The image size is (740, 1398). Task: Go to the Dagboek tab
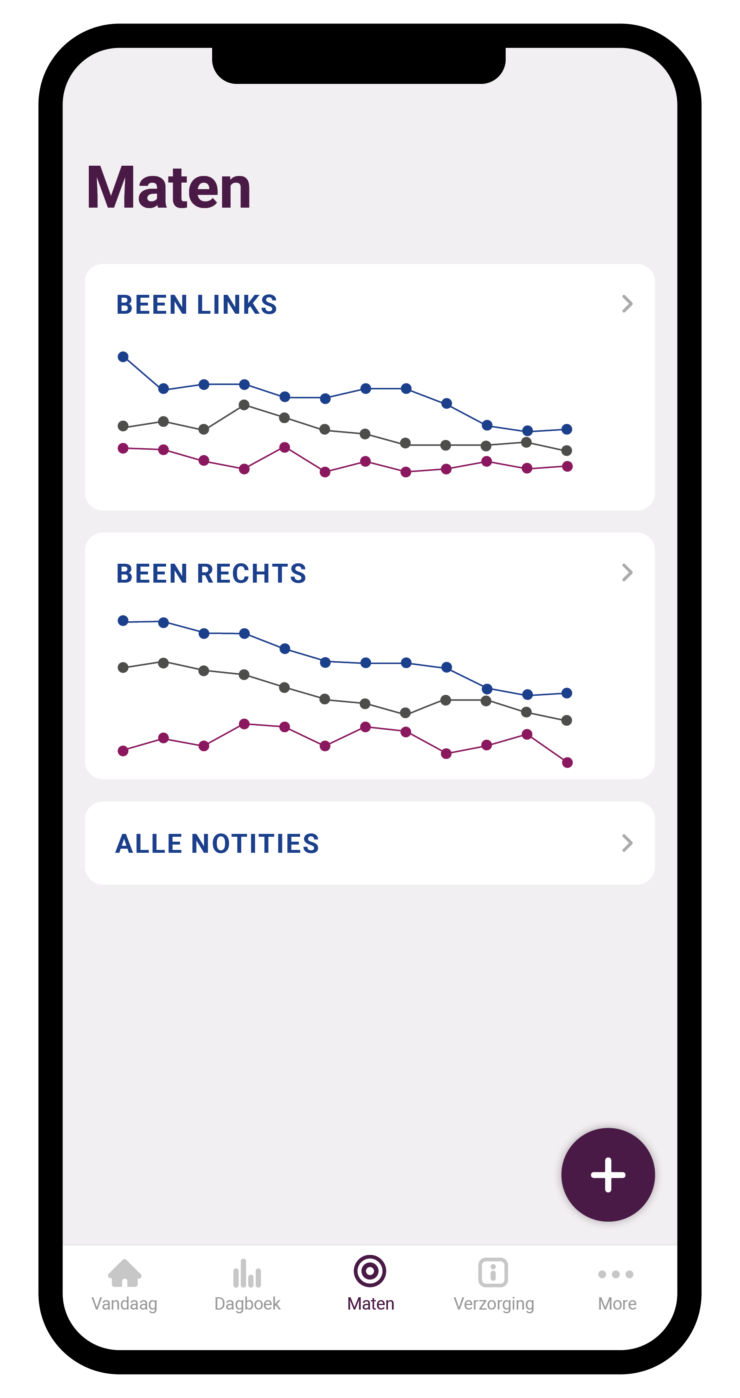247,1286
